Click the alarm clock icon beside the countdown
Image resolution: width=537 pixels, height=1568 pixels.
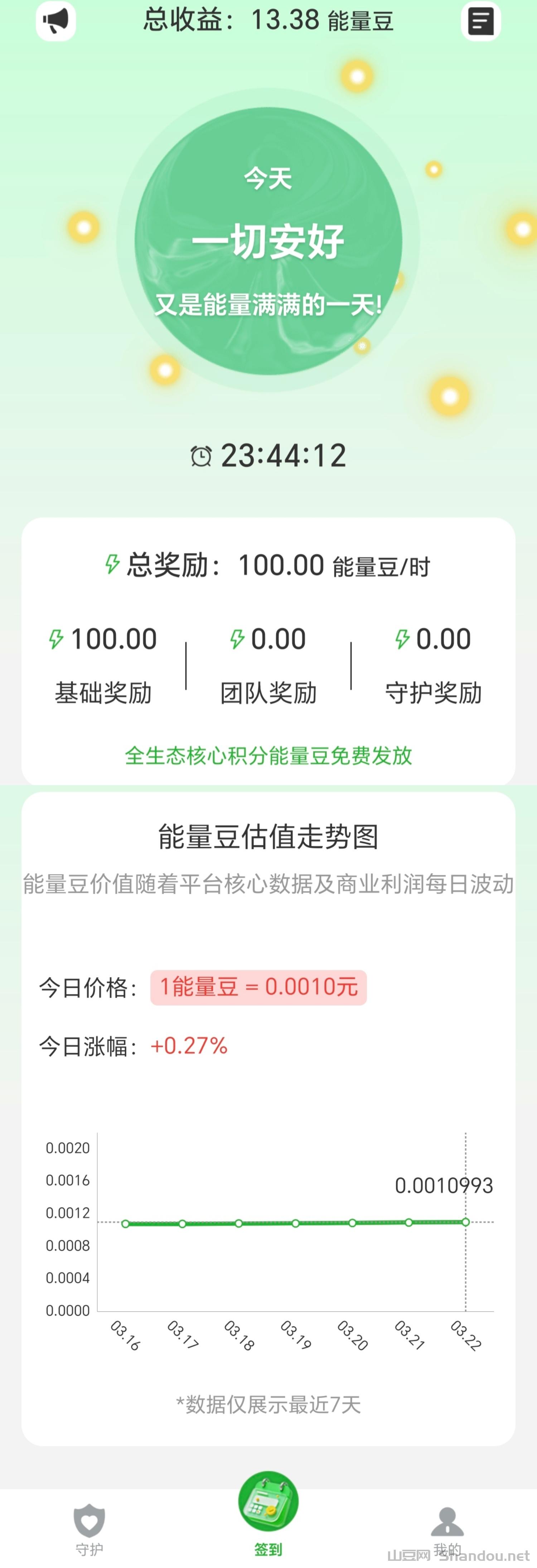(x=201, y=455)
